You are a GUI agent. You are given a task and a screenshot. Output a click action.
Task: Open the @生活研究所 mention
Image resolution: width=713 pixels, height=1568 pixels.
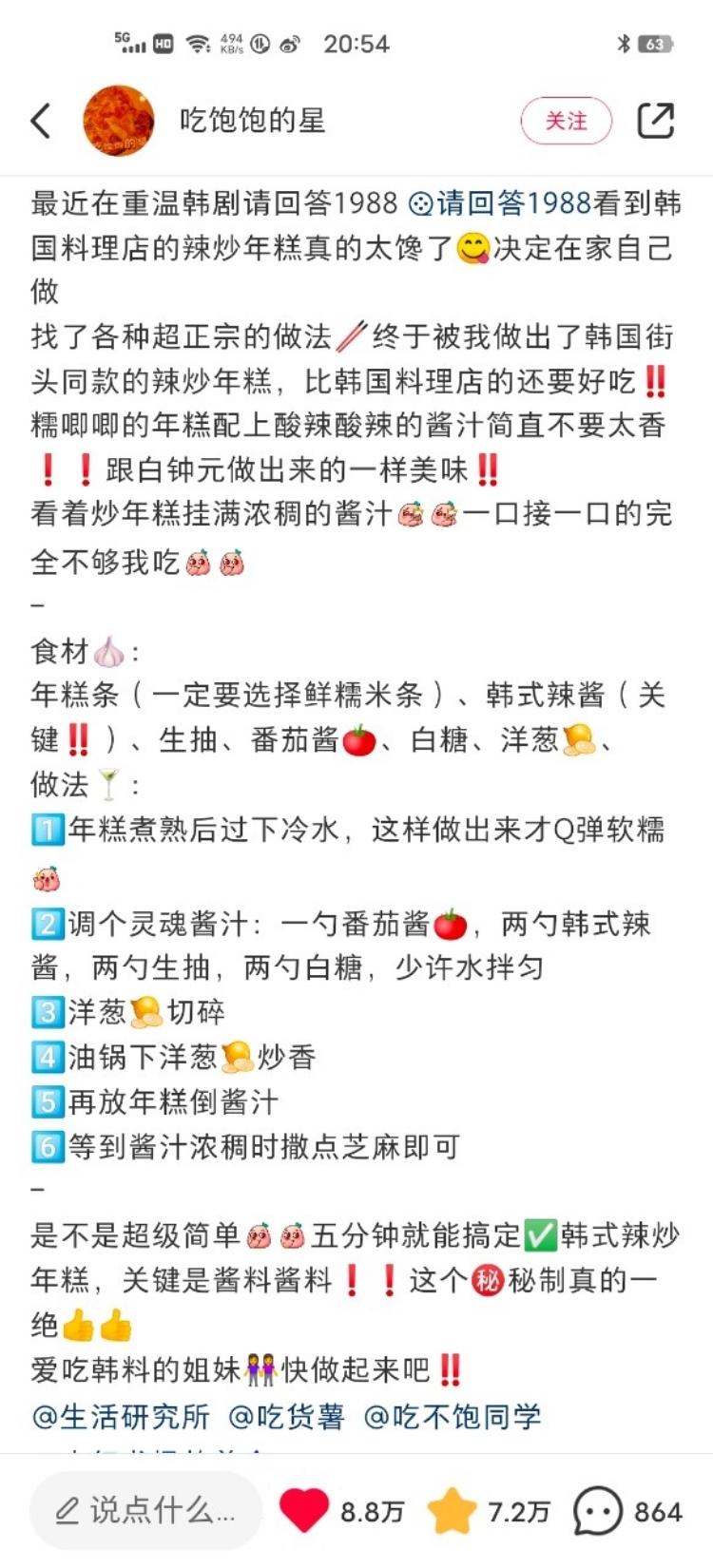pyautogui.click(x=121, y=1417)
